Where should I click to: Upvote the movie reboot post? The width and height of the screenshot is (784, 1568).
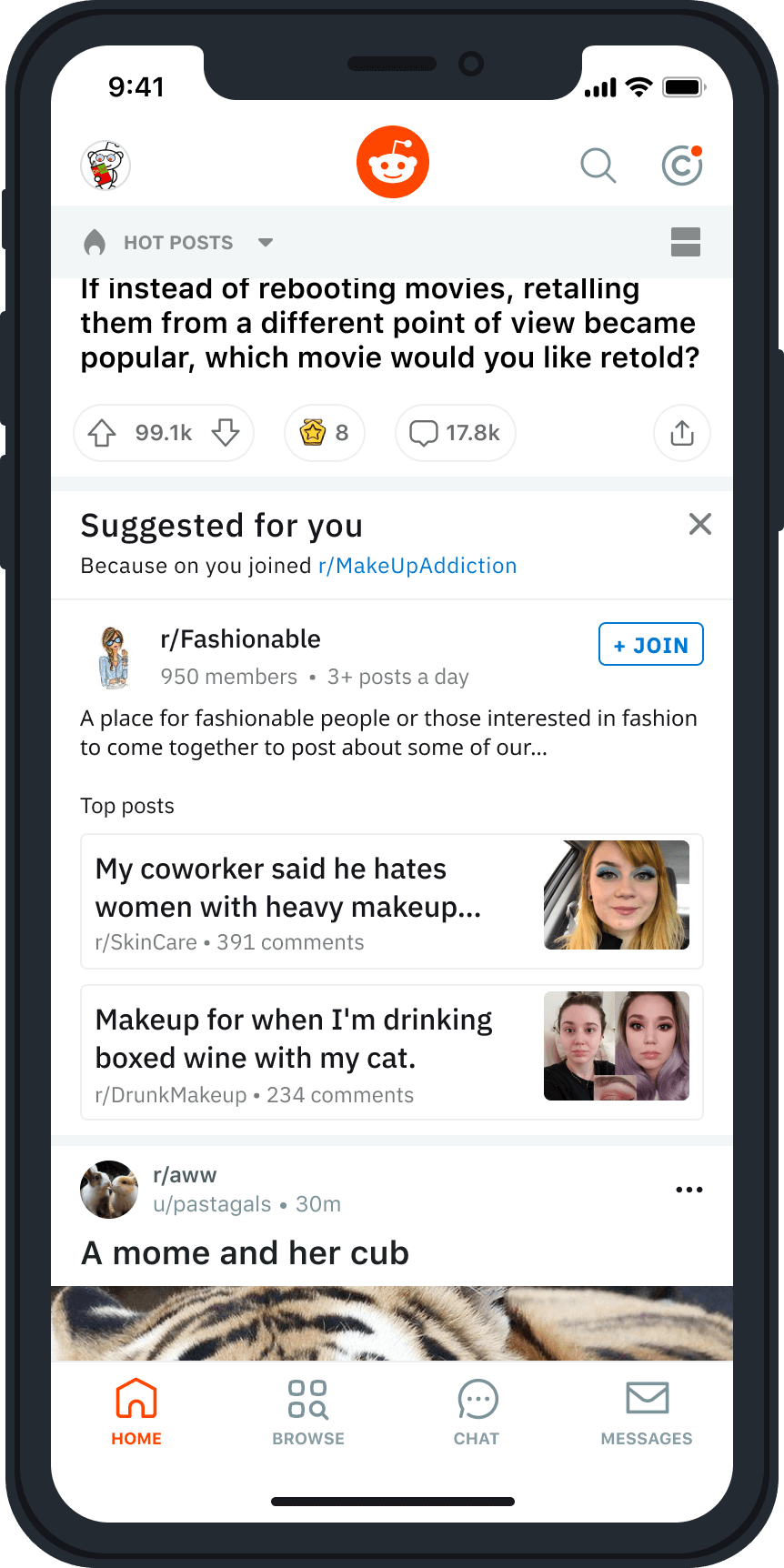[102, 433]
